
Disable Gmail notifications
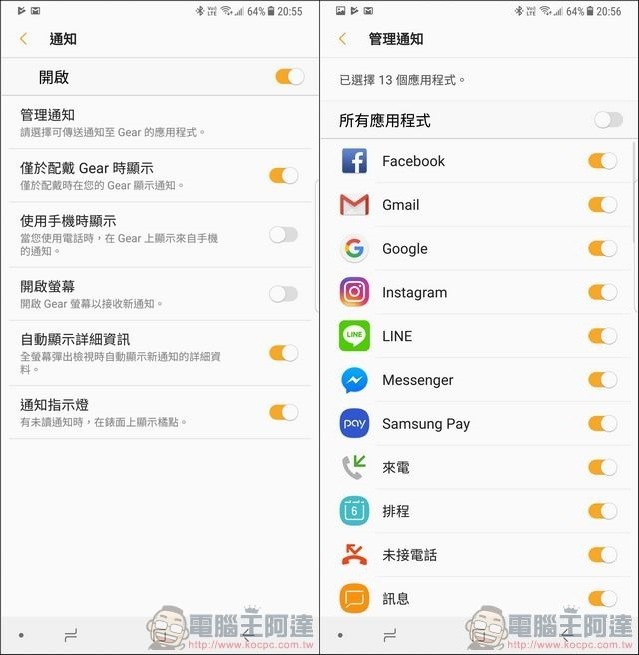pyautogui.click(x=602, y=205)
